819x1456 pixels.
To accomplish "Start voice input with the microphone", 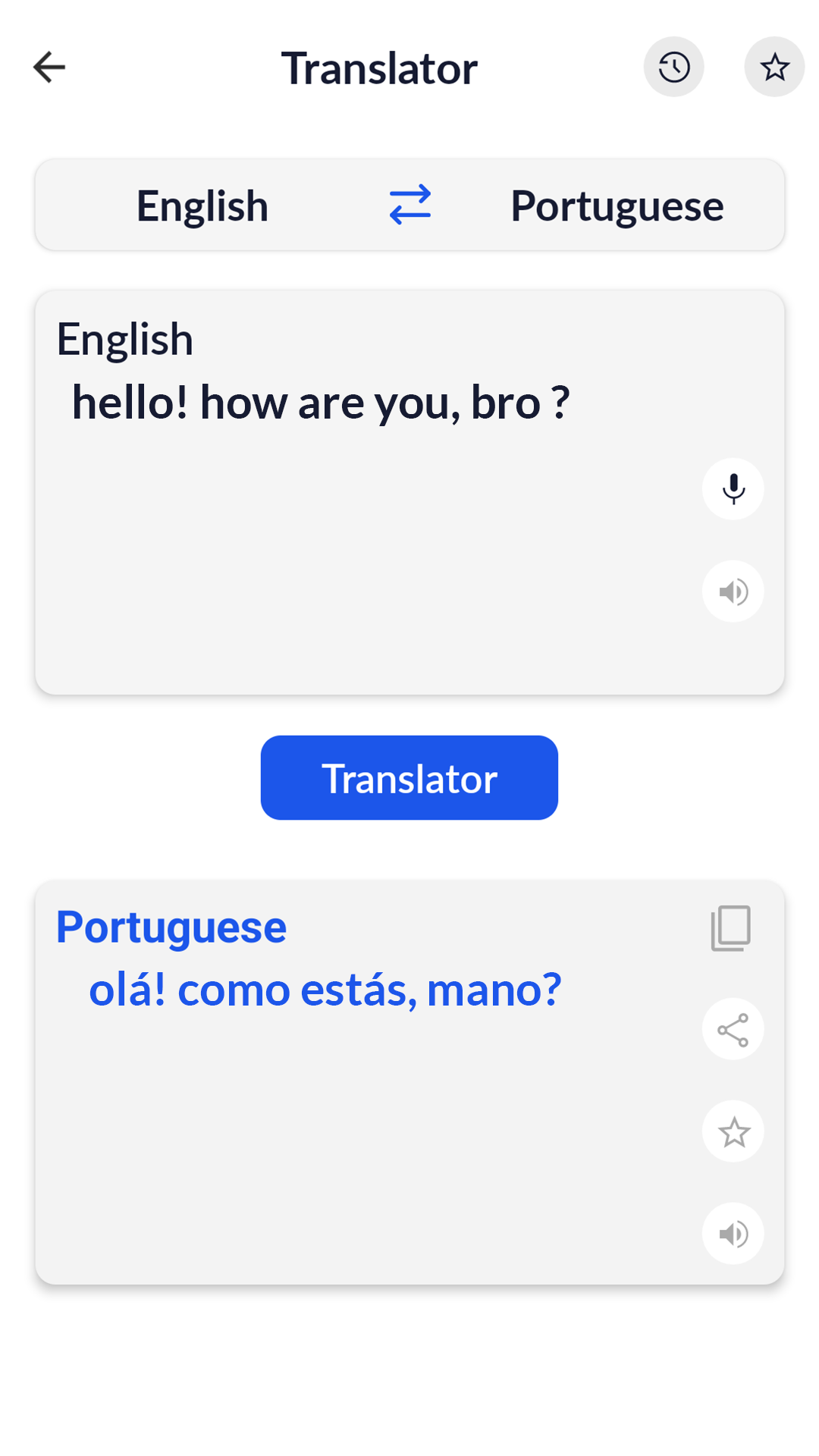I will tap(733, 488).
